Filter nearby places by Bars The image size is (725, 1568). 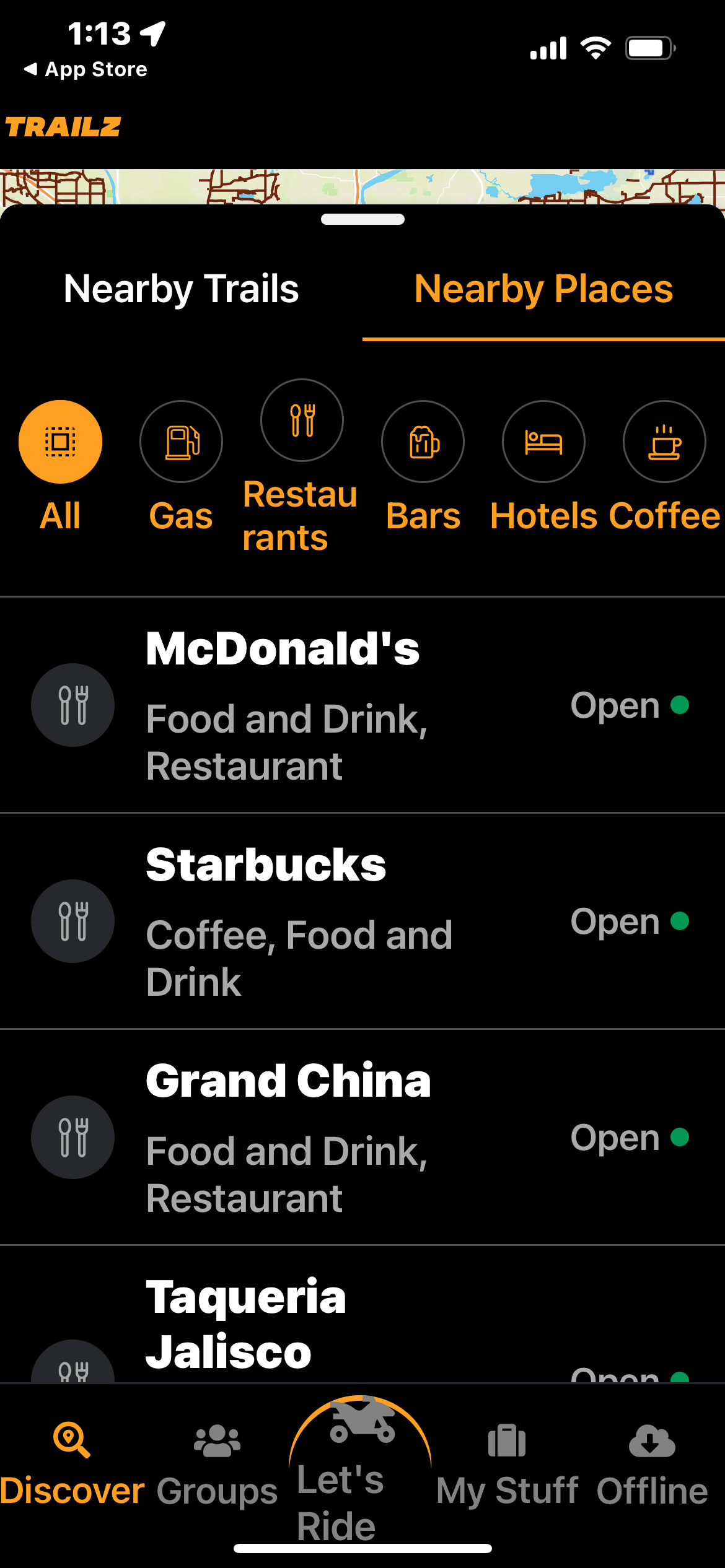click(423, 442)
